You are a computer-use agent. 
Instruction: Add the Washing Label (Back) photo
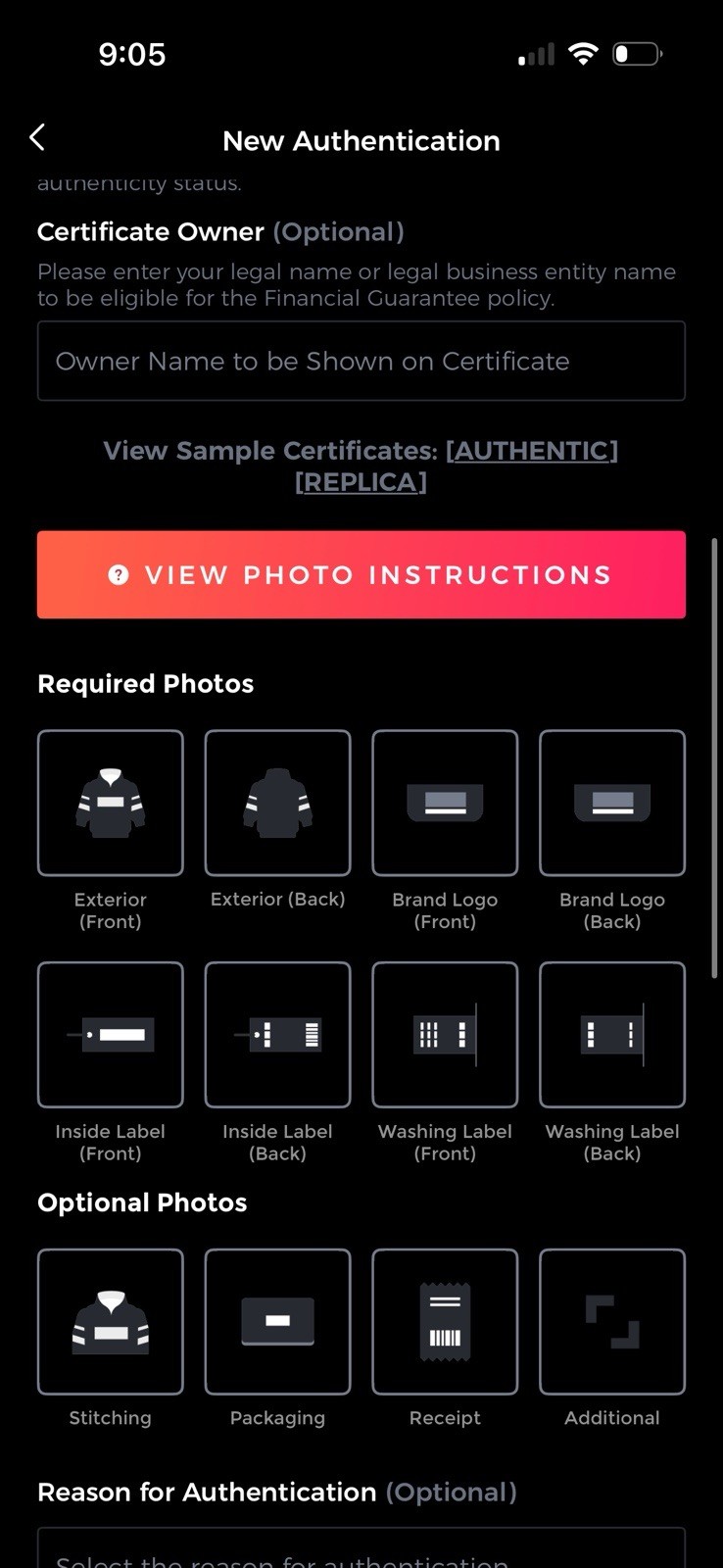pyautogui.click(x=612, y=1034)
